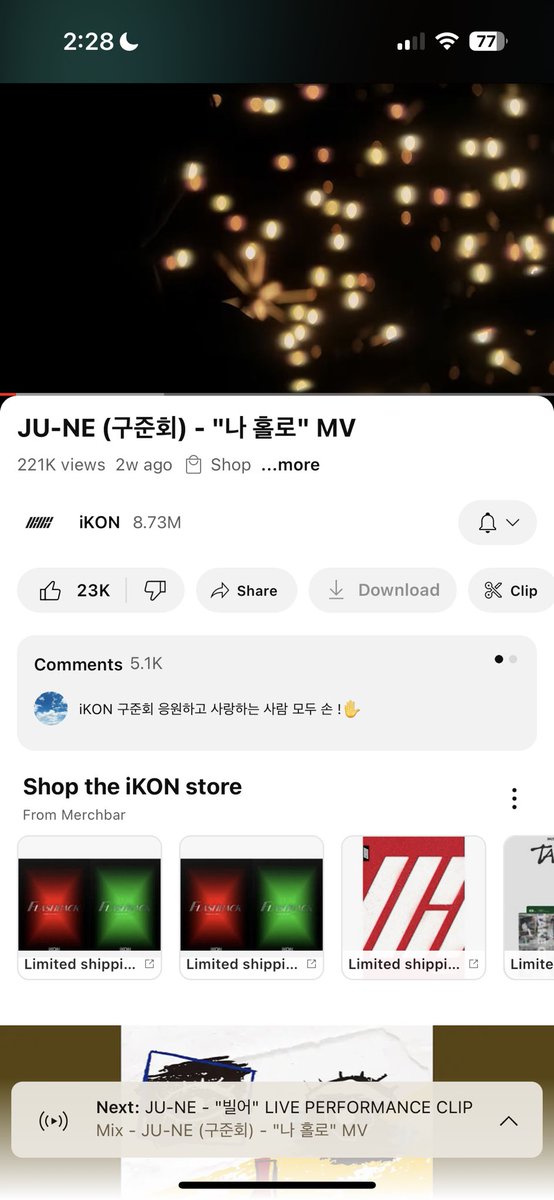Tap the Download button
The width and height of the screenshot is (554, 1200).
click(x=383, y=590)
